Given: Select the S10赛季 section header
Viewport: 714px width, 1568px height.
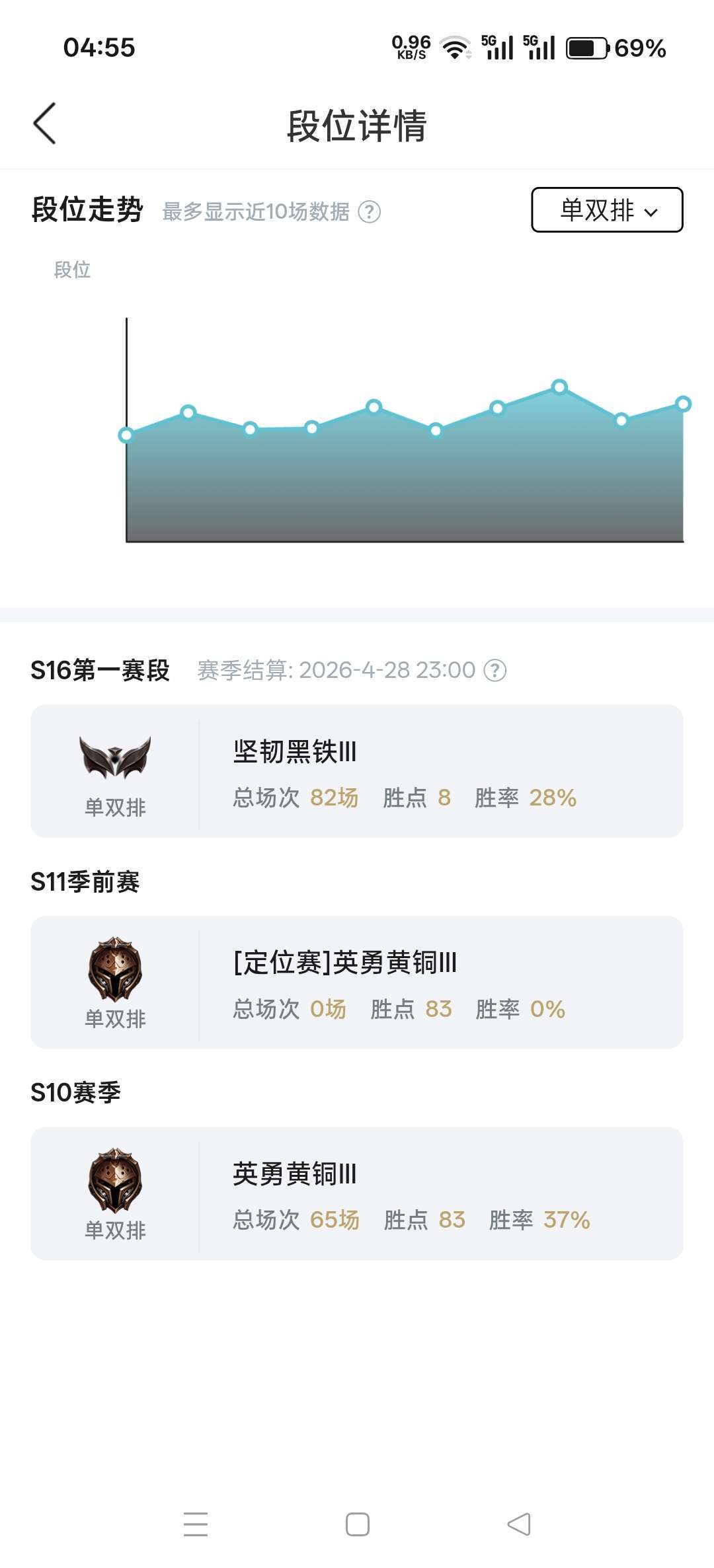Looking at the screenshot, I should (75, 1092).
